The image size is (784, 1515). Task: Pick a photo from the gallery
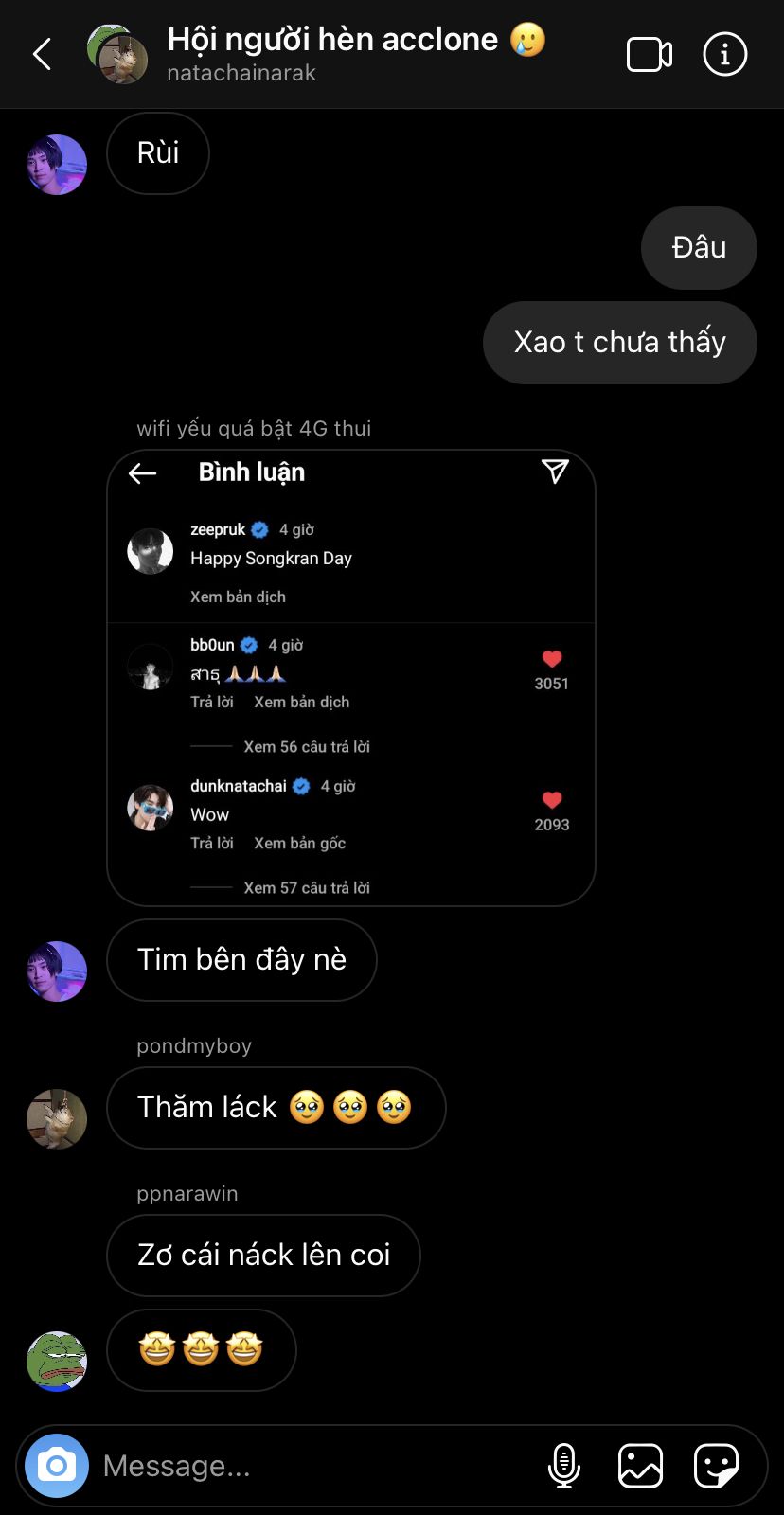(x=640, y=1466)
